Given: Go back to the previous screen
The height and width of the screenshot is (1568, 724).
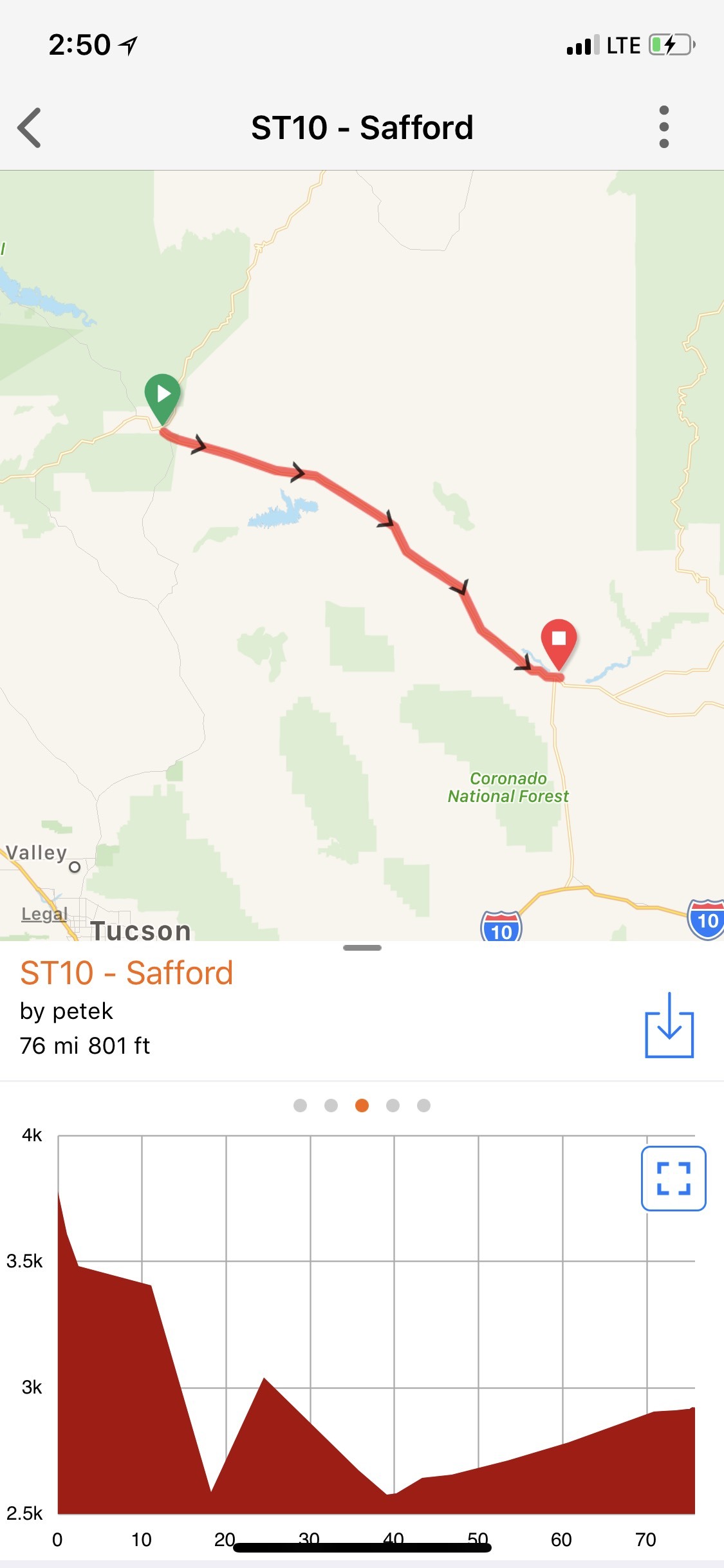Looking at the screenshot, I should point(30,127).
